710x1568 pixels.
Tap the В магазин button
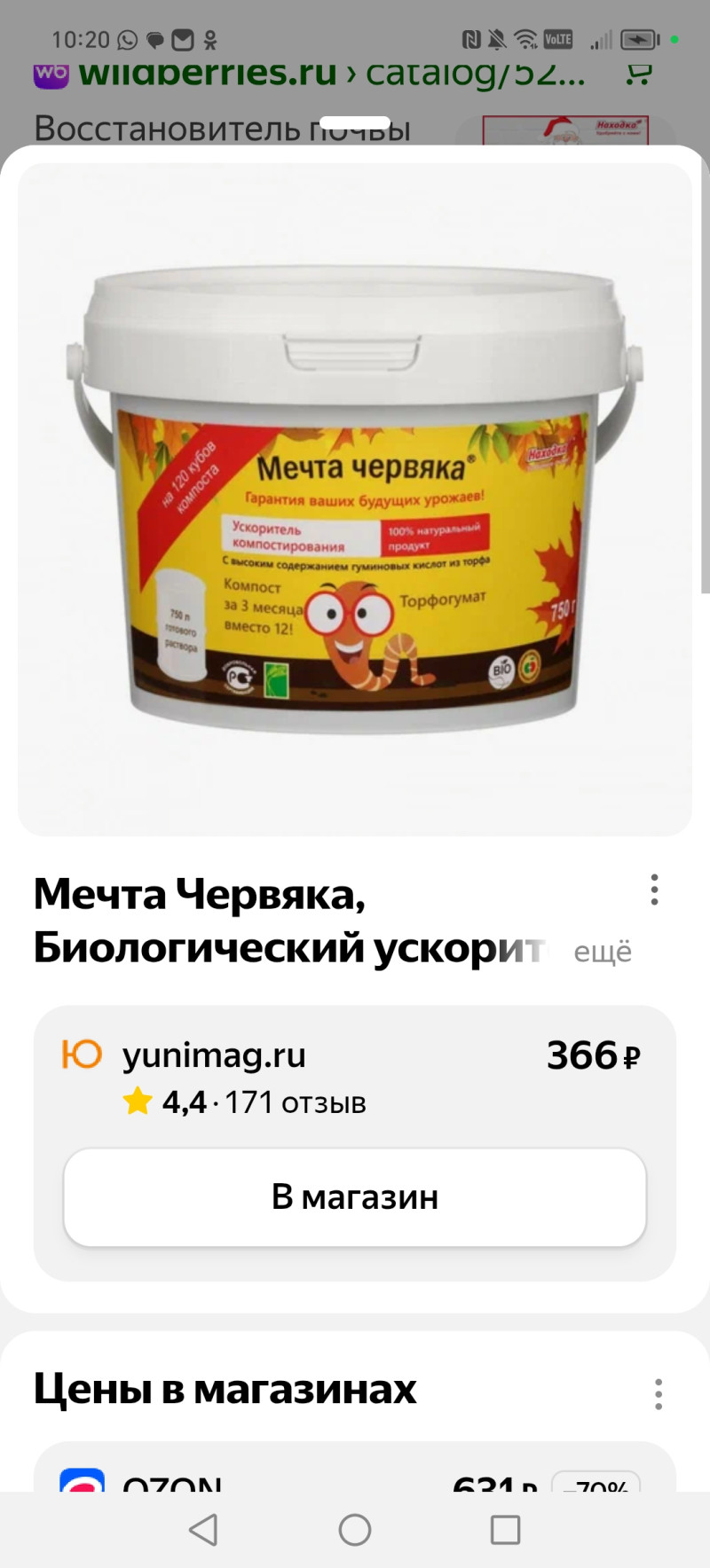355,1196
